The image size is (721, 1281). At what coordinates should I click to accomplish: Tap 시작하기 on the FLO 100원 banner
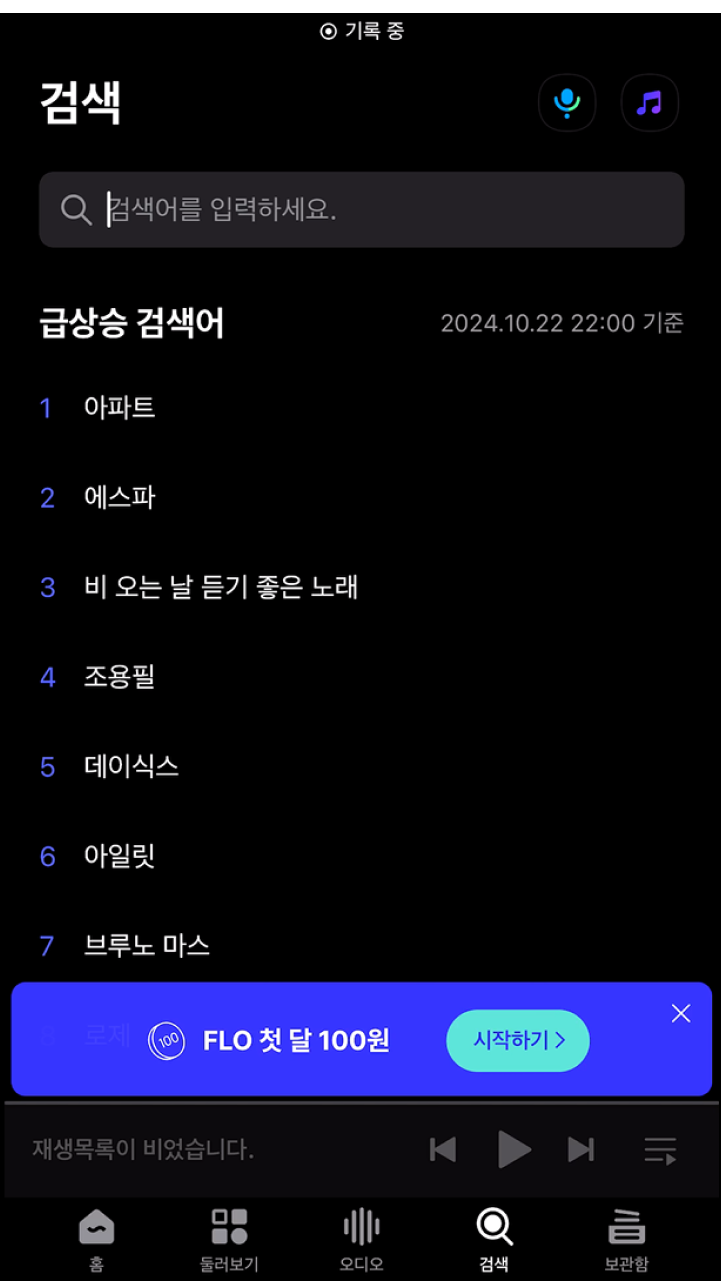pos(517,1041)
